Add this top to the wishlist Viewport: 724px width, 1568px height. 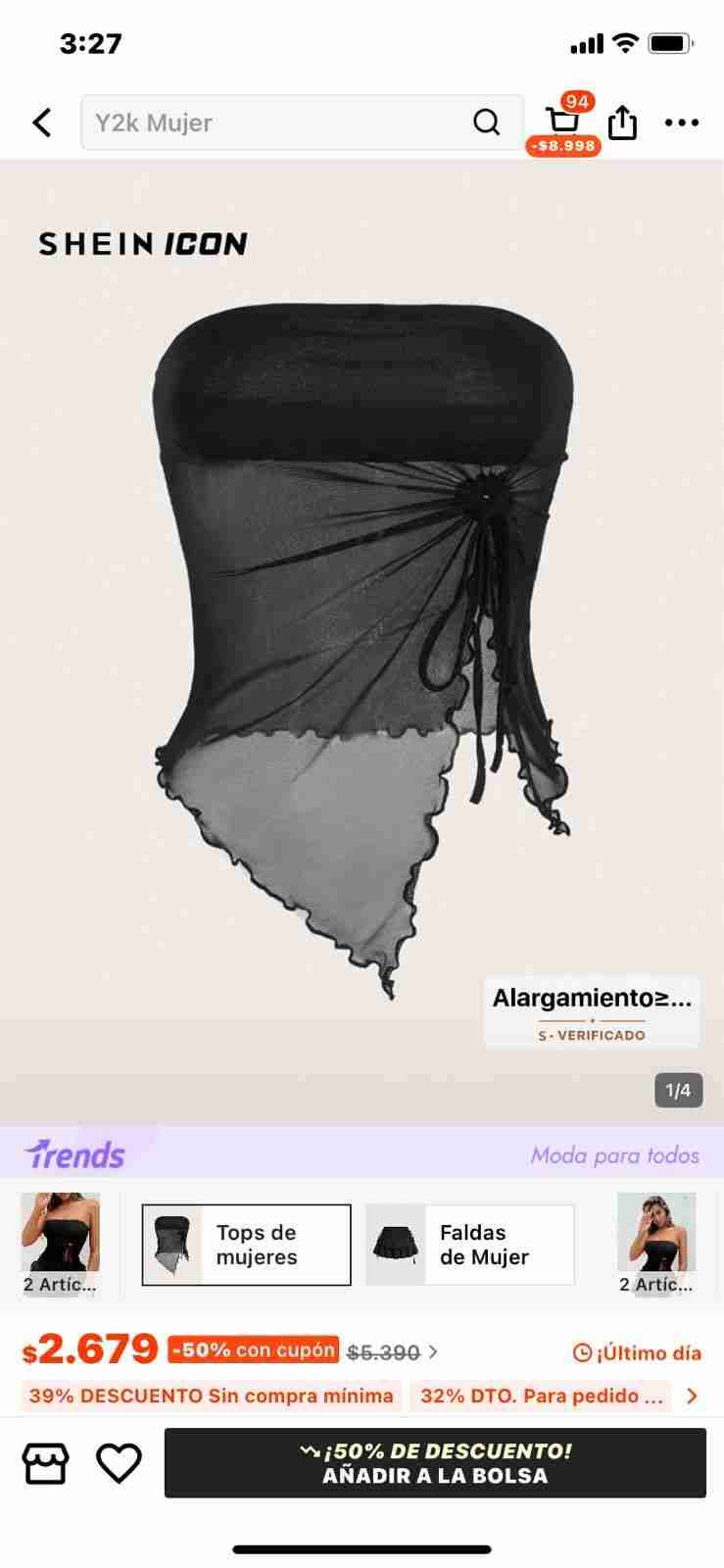click(x=119, y=1463)
